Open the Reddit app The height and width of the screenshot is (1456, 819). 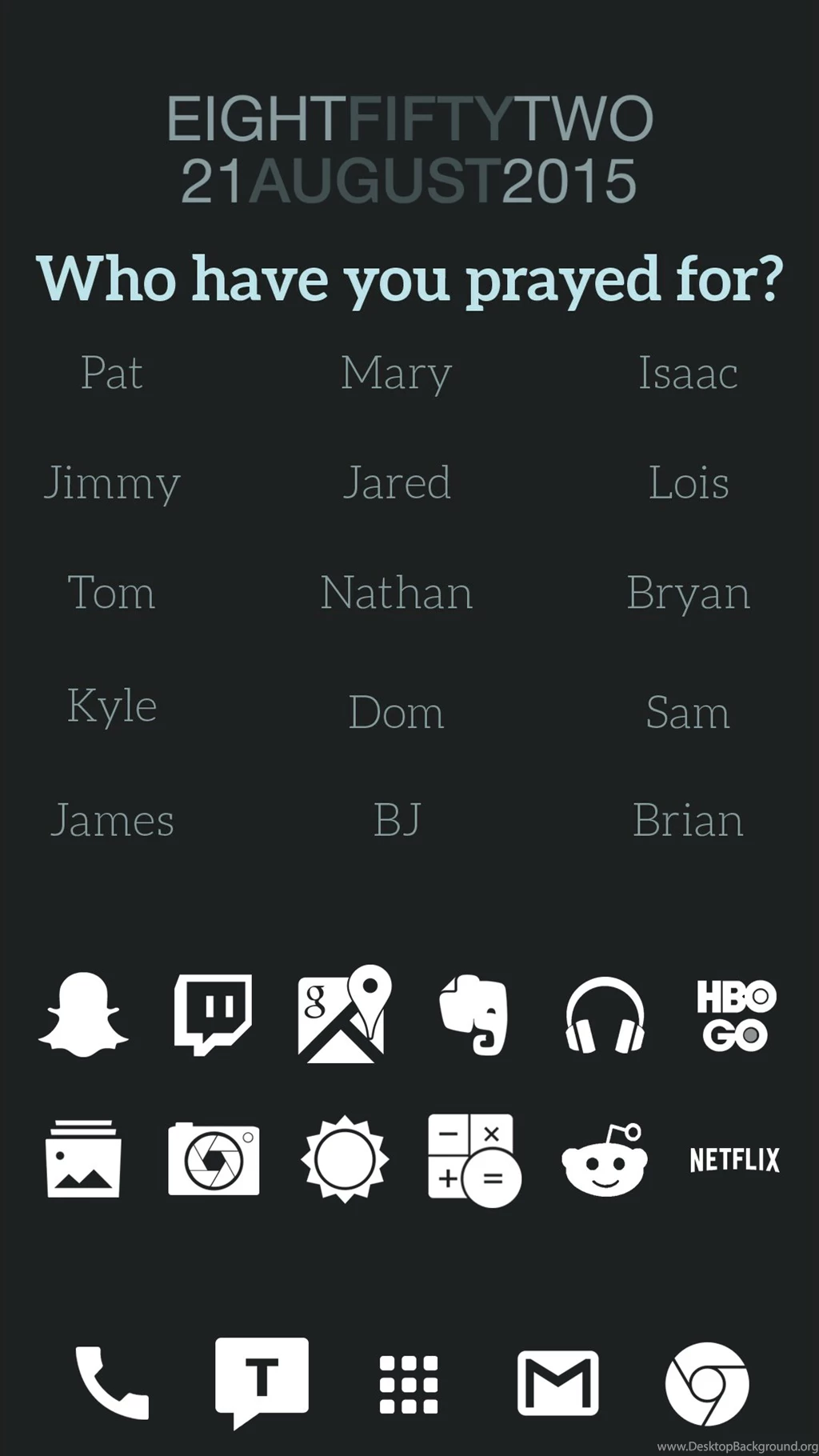[x=605, y=1159]
